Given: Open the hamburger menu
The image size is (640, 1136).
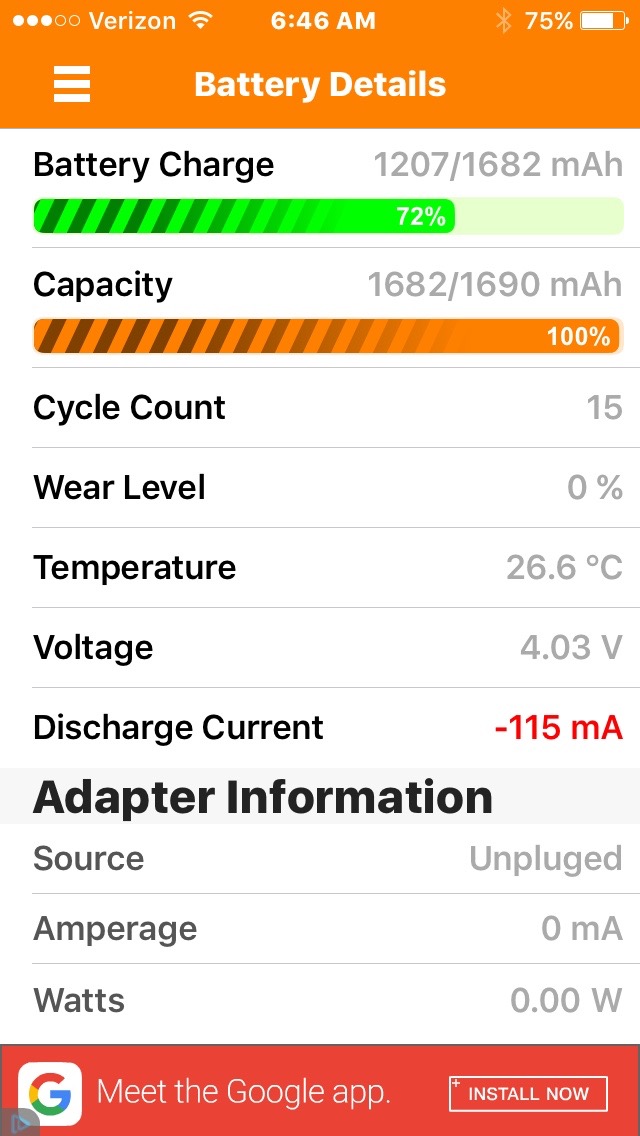Looking at the screenshot, I should pos(72,84).
